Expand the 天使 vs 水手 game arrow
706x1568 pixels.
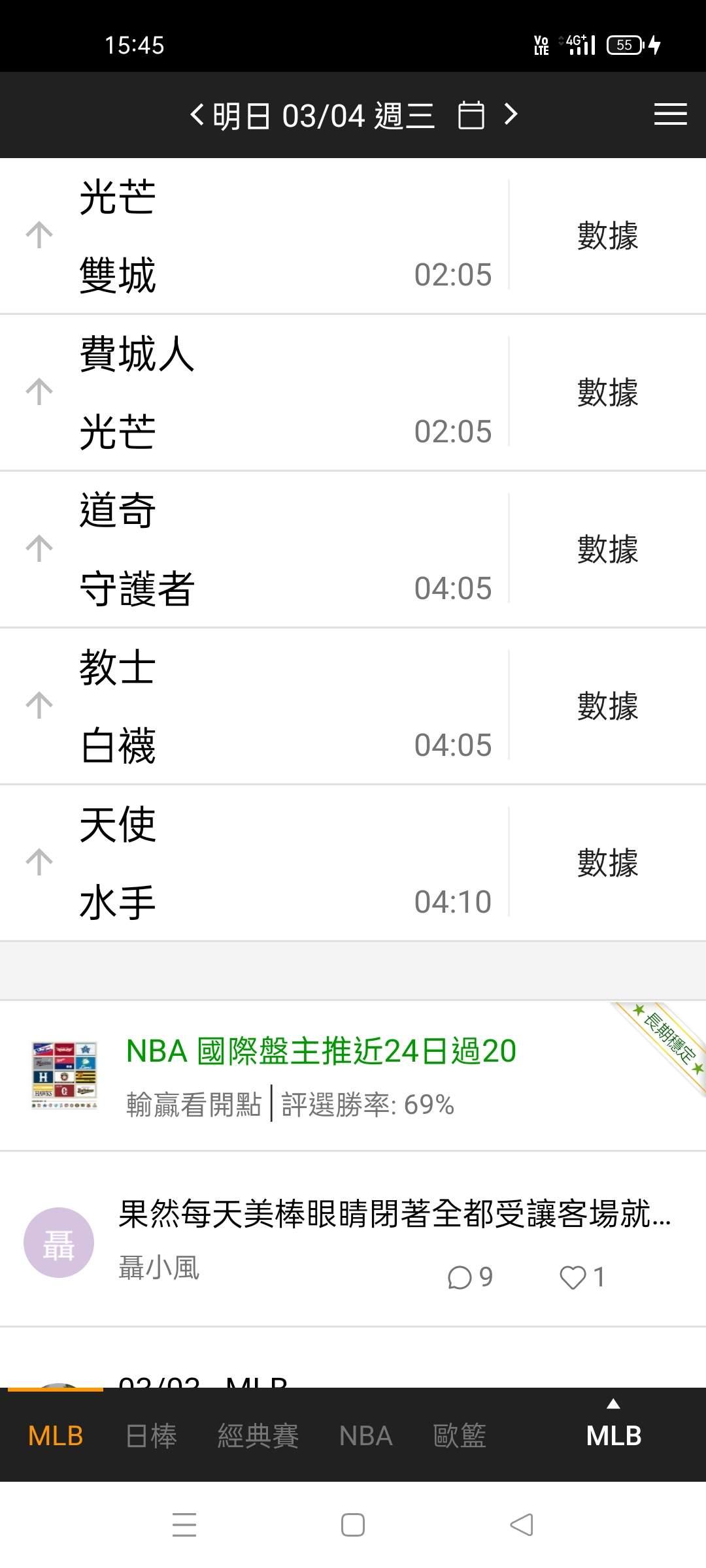pos(39,862)
